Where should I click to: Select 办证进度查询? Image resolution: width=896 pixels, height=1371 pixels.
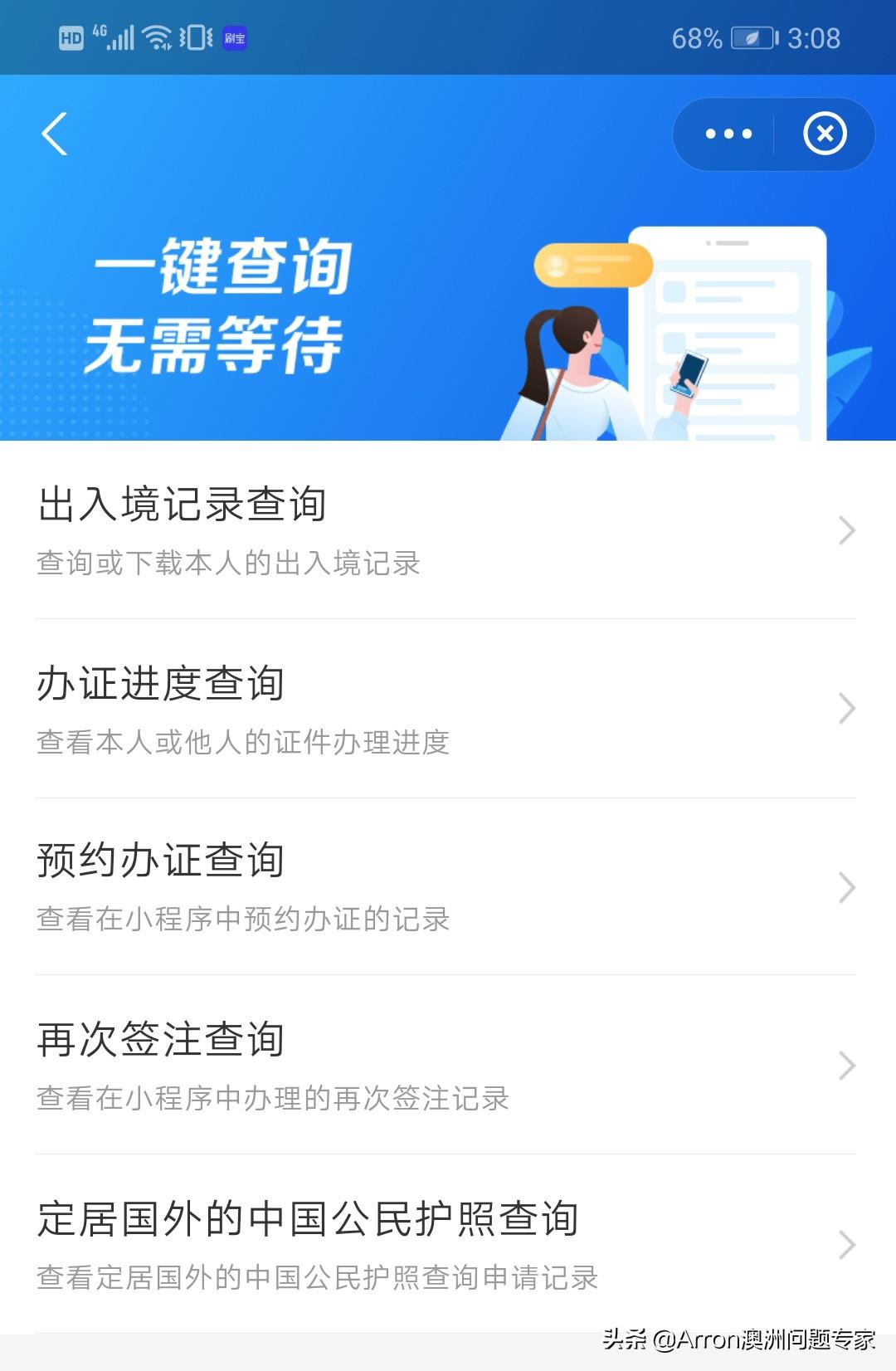(x=445, y=709)
